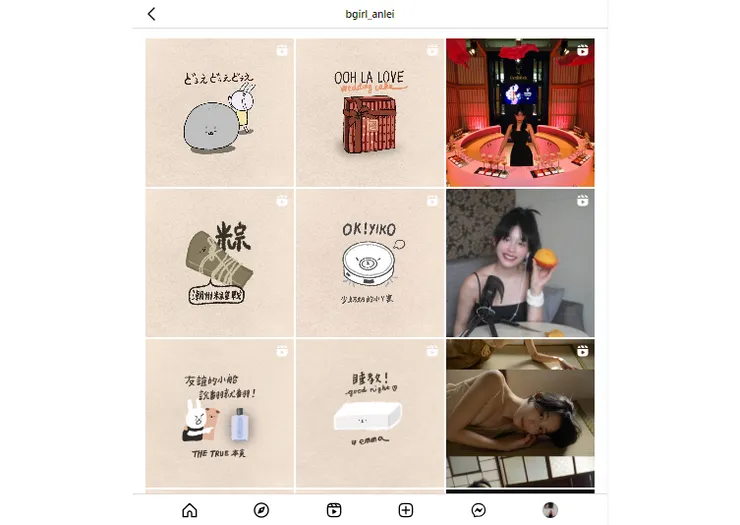
Task: Open the grey blob and rabbit reel
Action: click(219, 112)
